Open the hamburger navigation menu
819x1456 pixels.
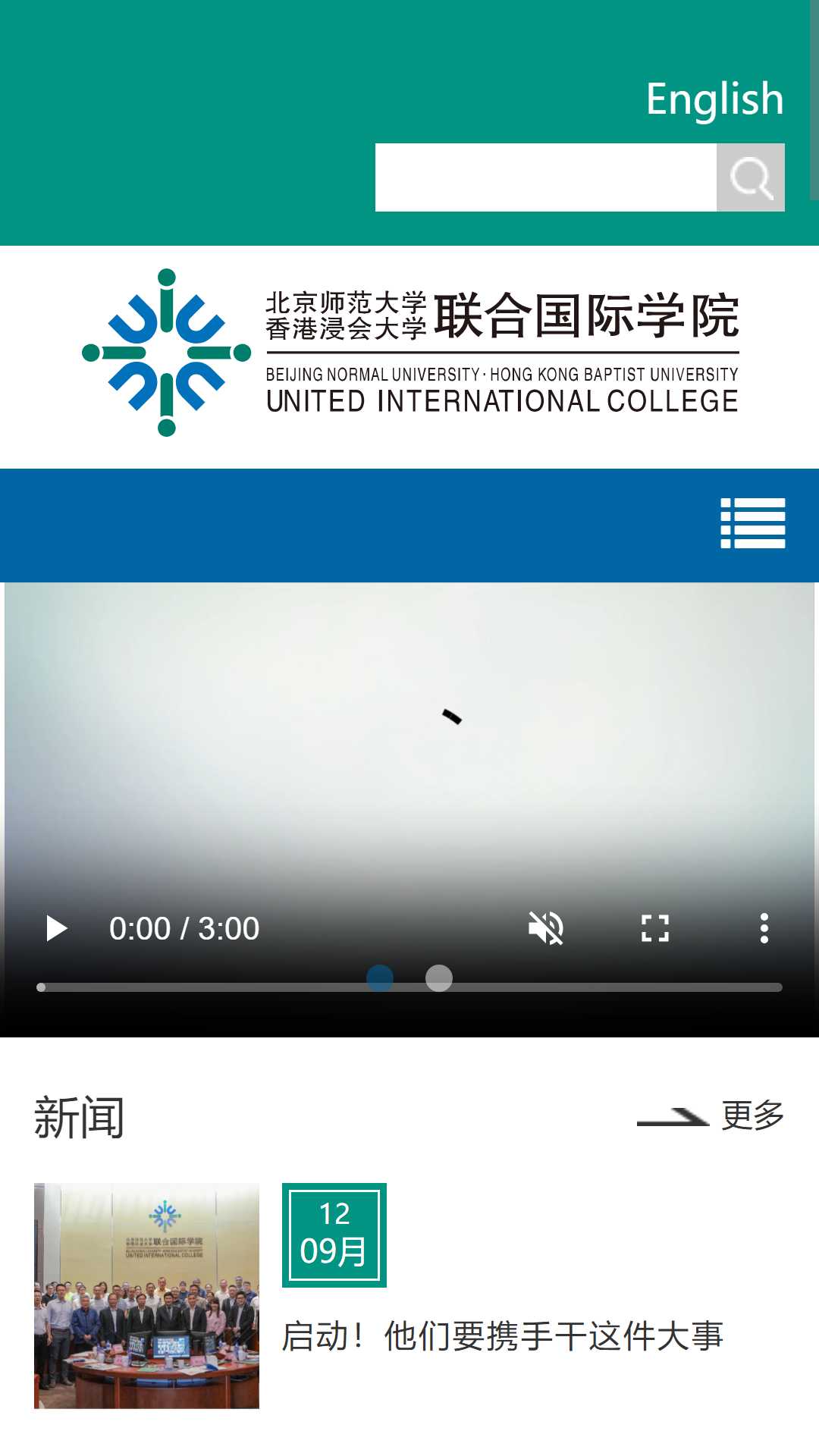click(x=752, y=523)
